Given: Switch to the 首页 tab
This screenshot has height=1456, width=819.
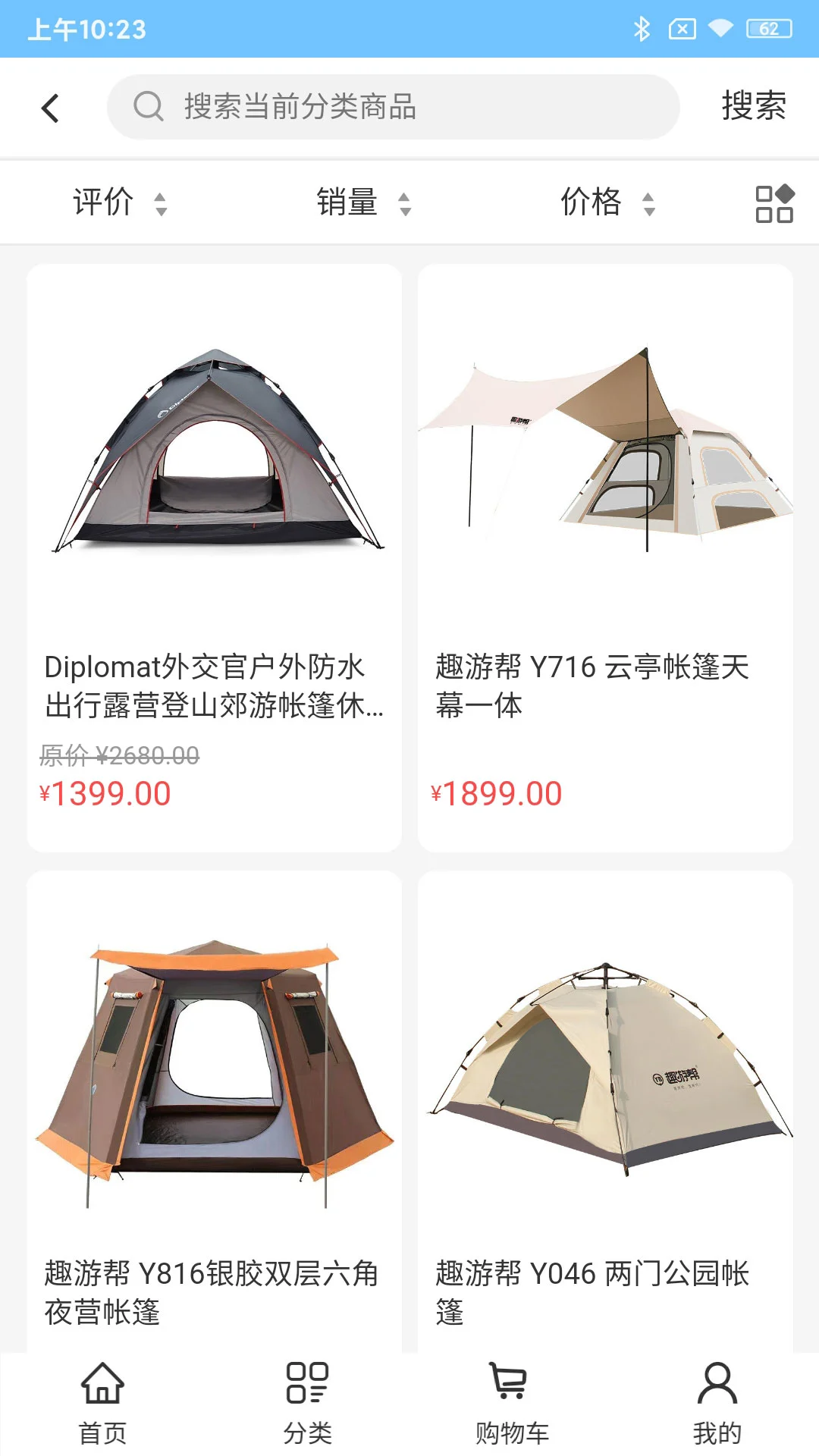Looking at the screenshot, I should tap(102, 1403).
